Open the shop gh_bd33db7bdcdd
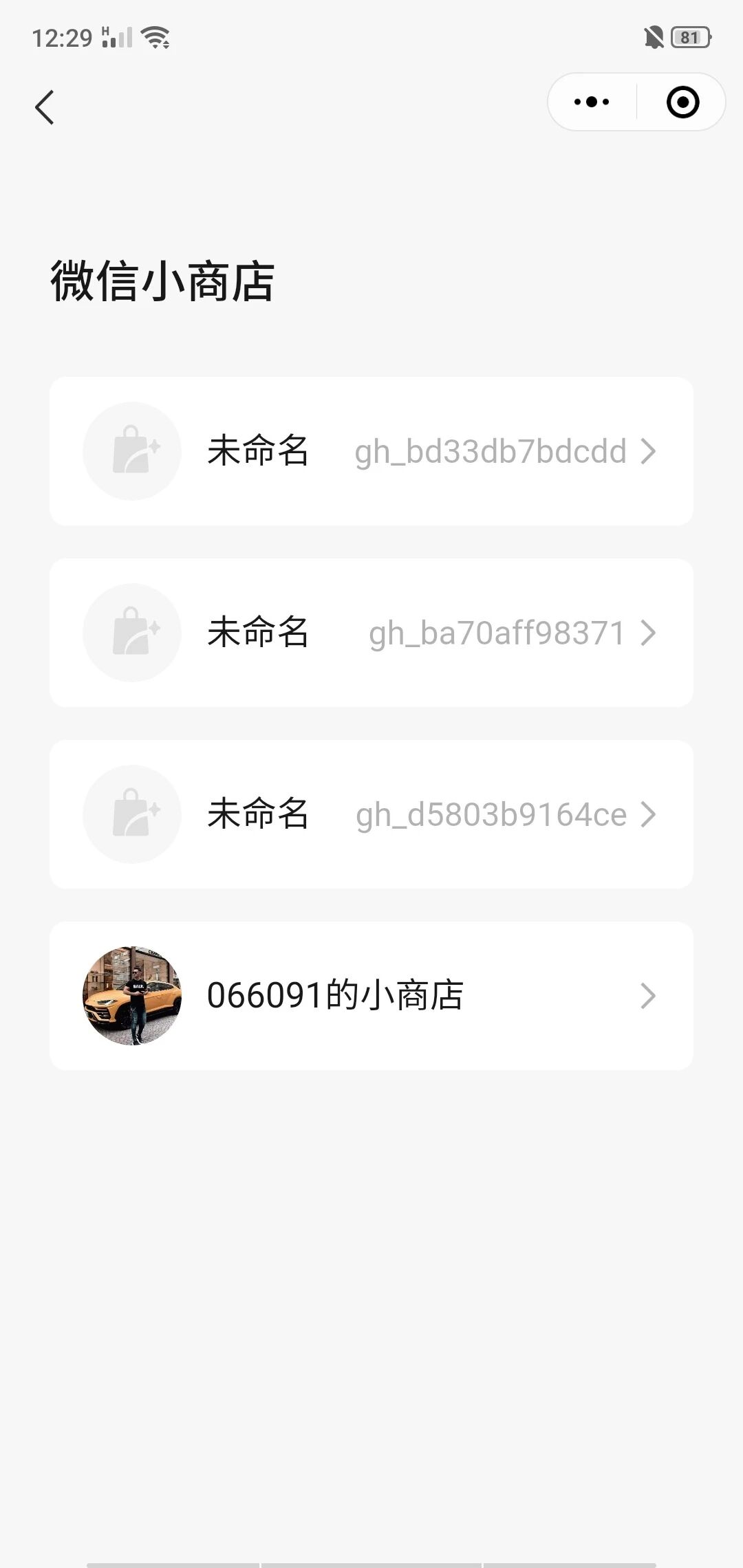Viewport: 743px width, 1568px height. click(371, 451)
